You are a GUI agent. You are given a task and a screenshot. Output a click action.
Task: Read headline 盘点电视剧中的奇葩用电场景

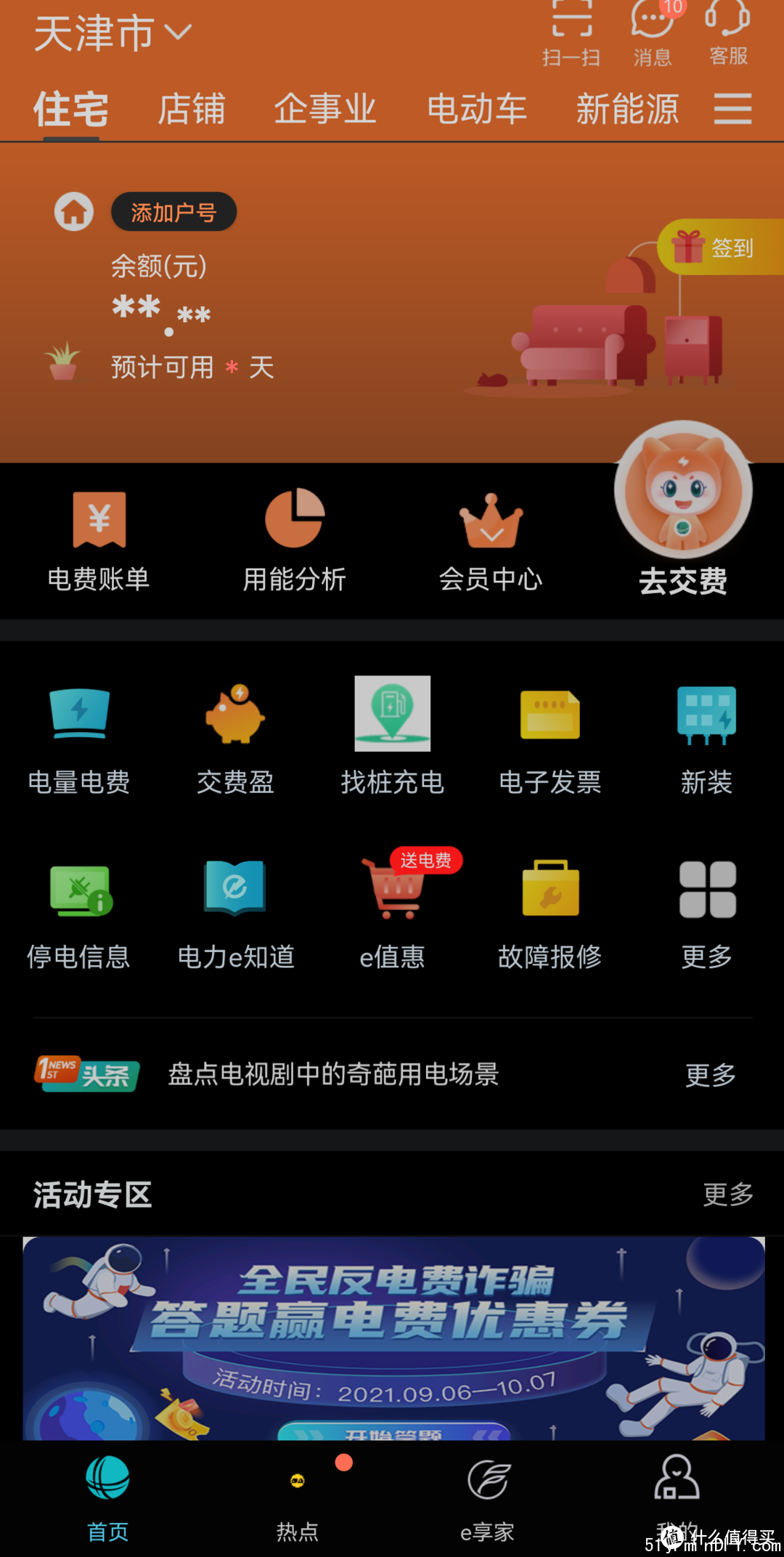[333, 1074]
